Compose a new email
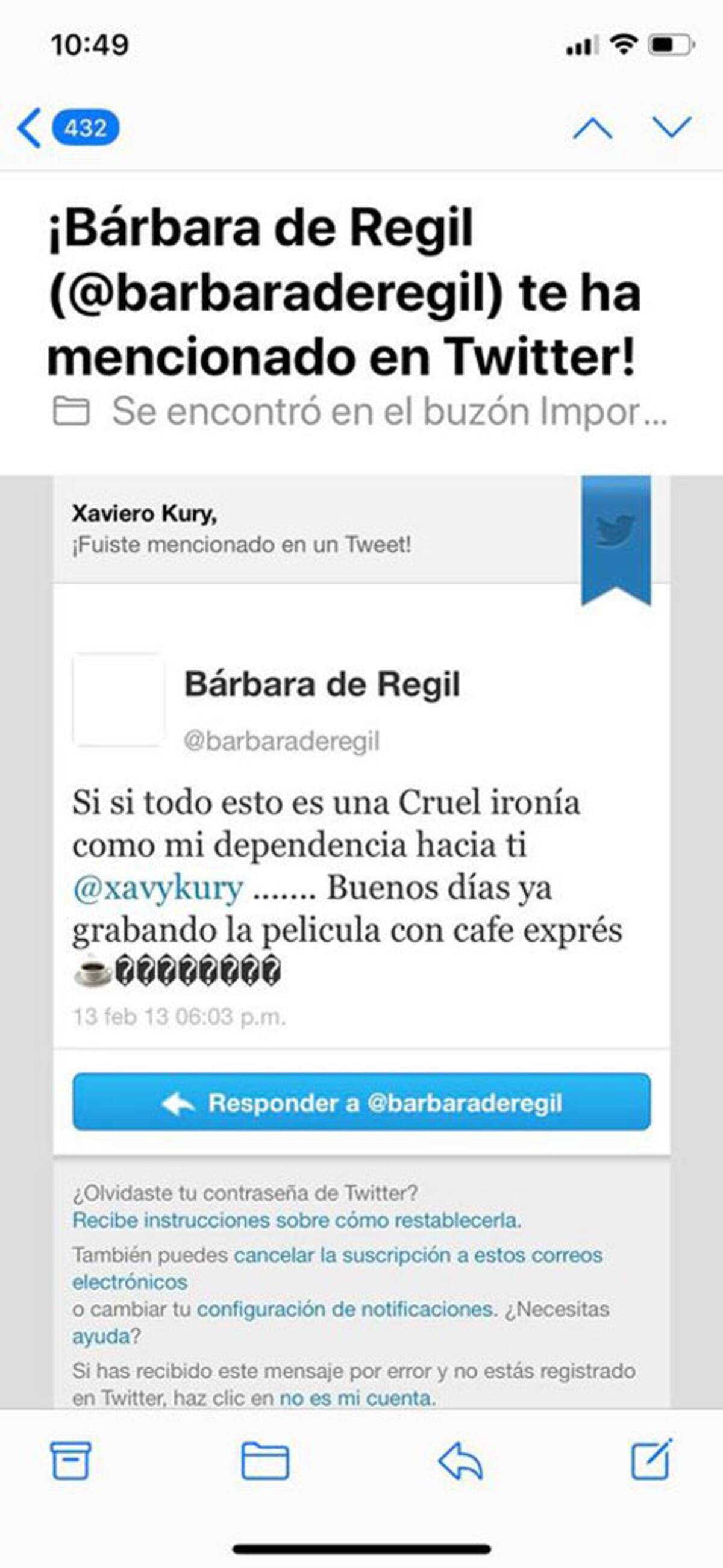 pyautogui.click(x=651, y=1460)
